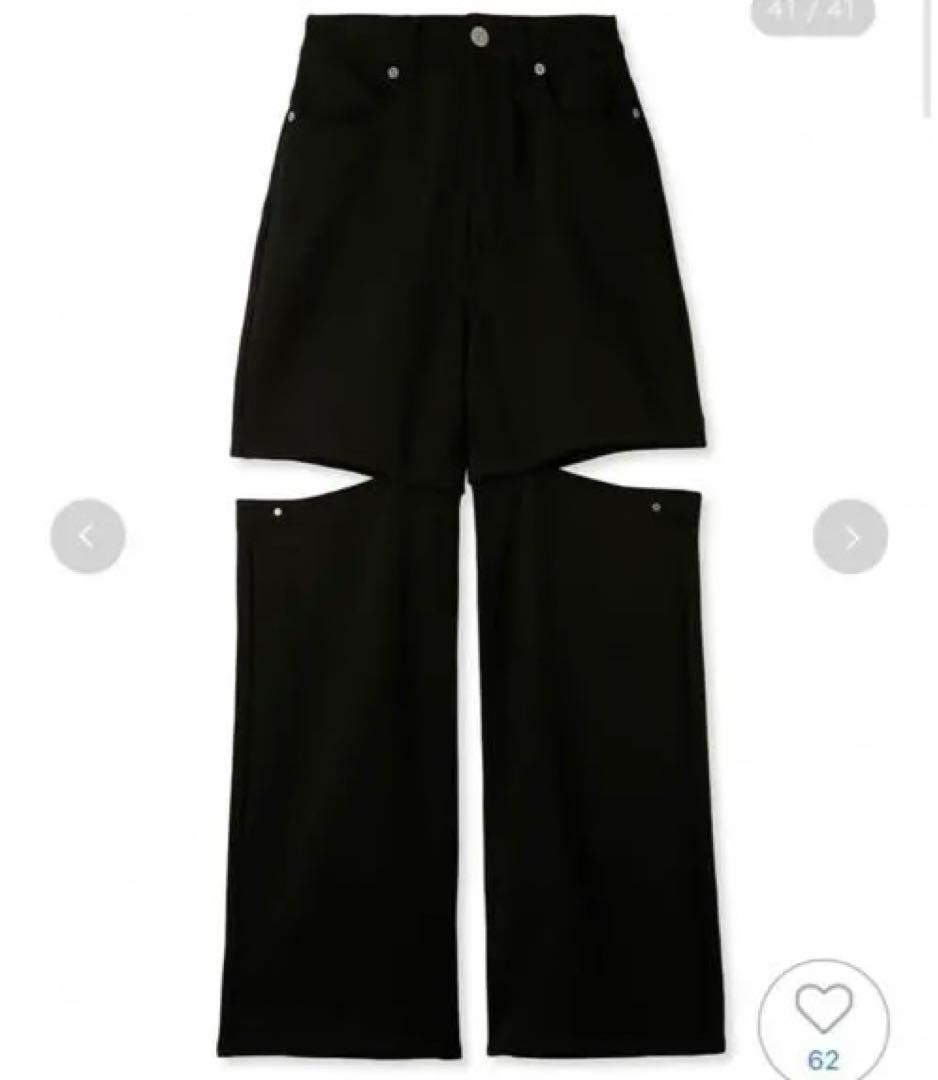Like this item with the heart button
This screenshot has height=1080, width=938.
(823, 1009)
